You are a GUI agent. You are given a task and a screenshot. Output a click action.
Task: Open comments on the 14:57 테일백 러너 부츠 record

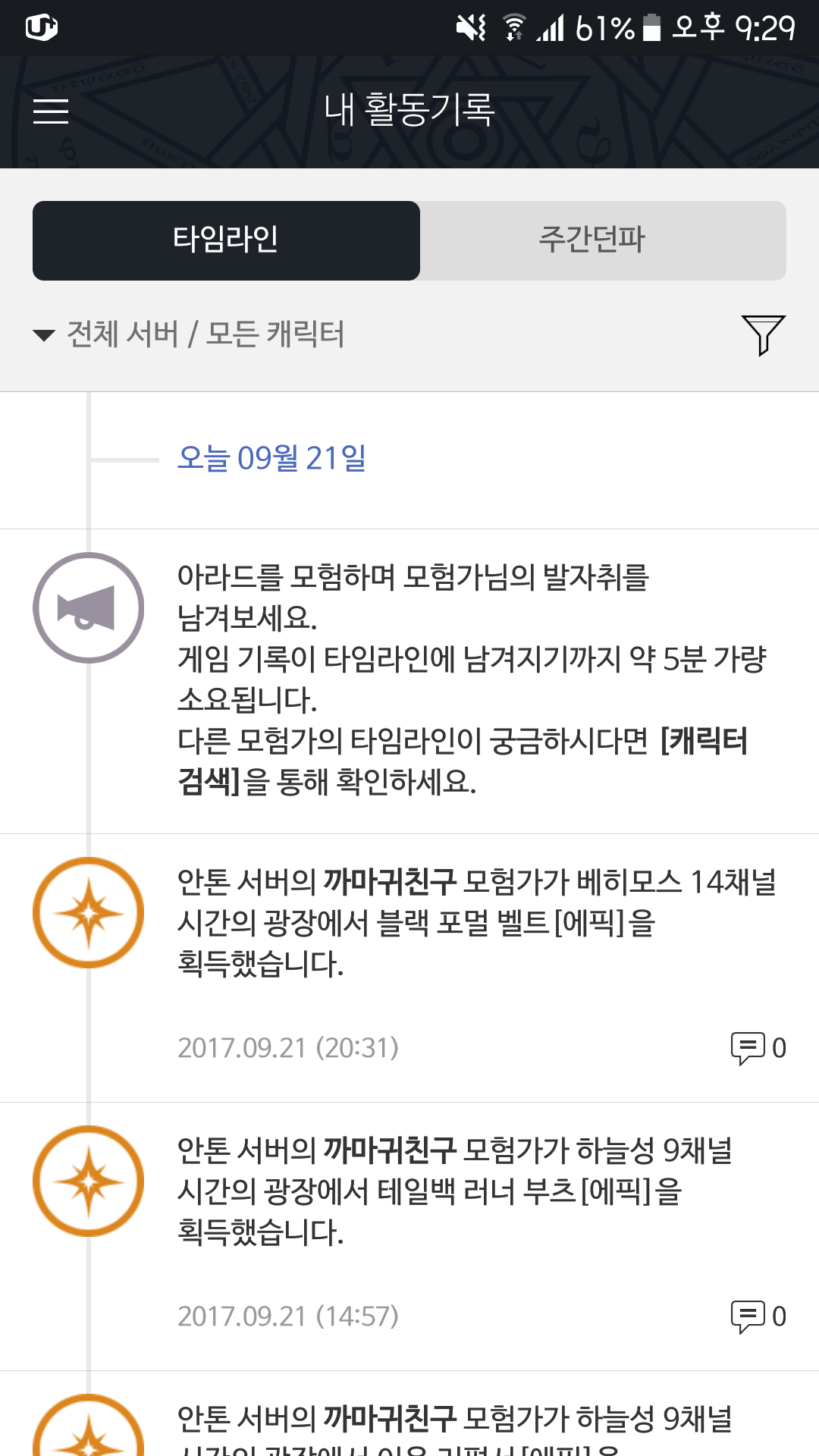point(758,1316)
